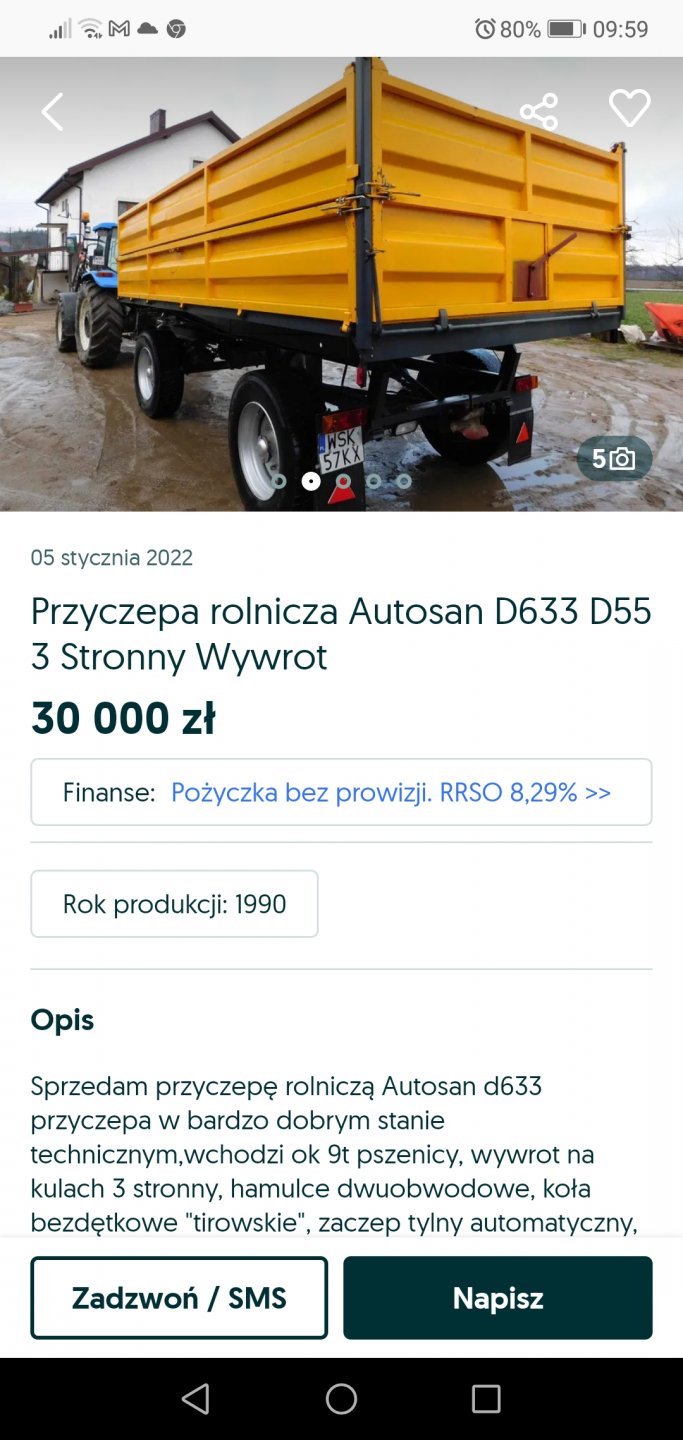Message the seller with Napisz
This screenshot has width=683, height=1440.
pos(497,1298)
